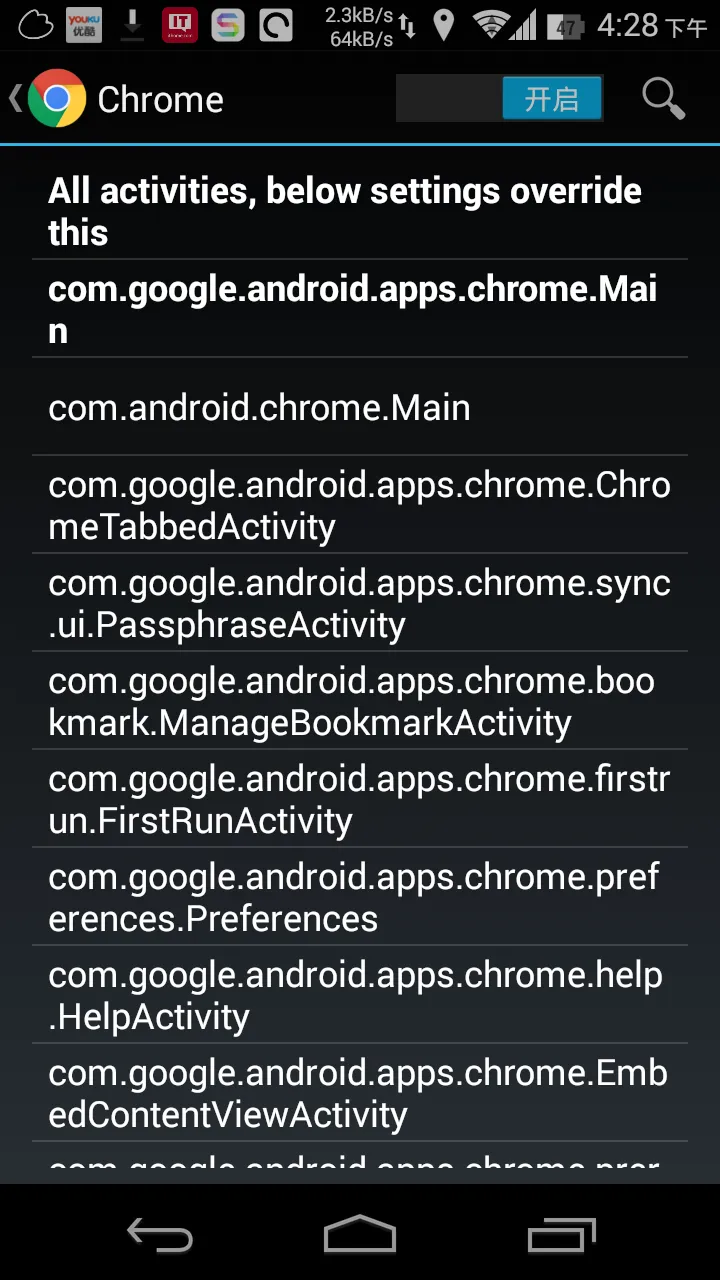Select the com.android.chrome.Main activity

click(360, 407)
